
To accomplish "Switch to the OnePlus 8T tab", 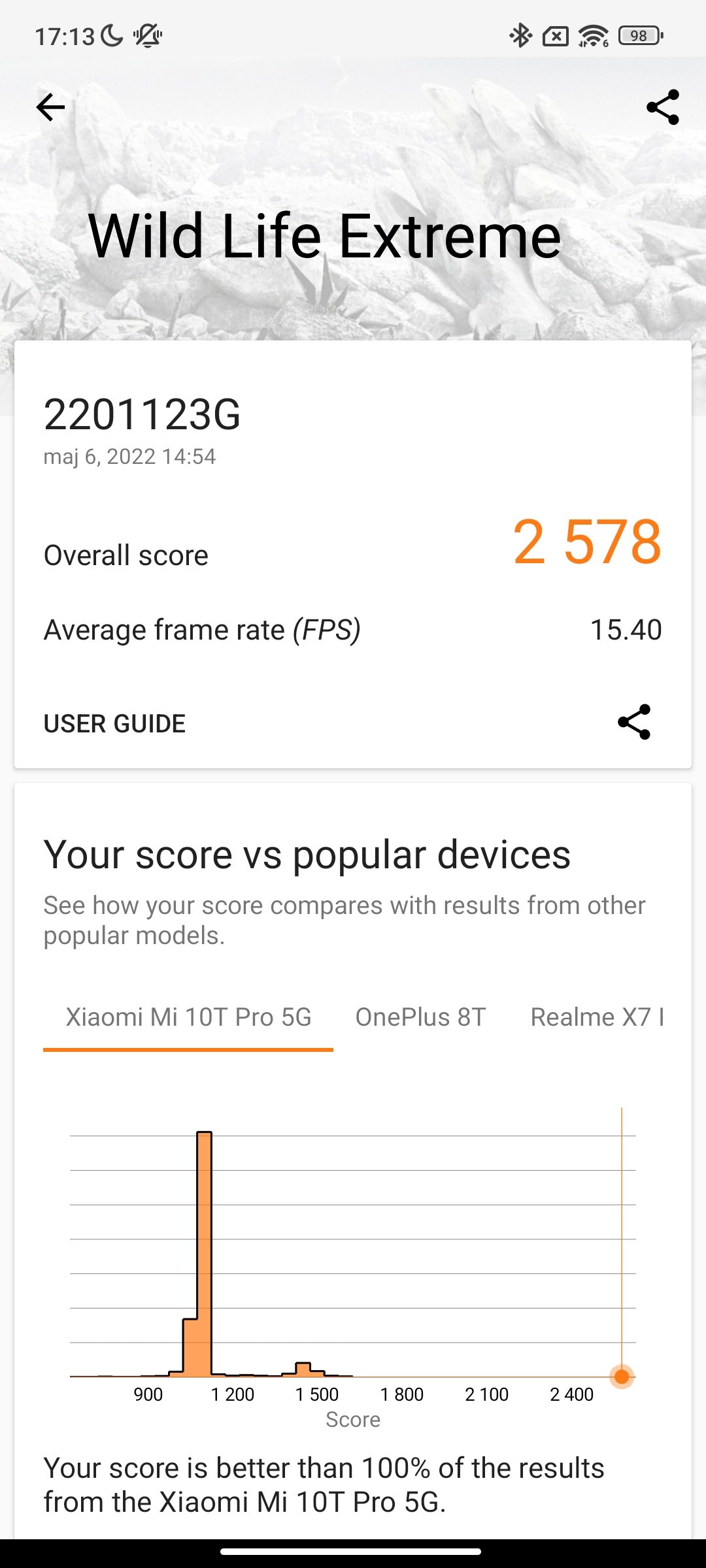I will pos(421,1017).
